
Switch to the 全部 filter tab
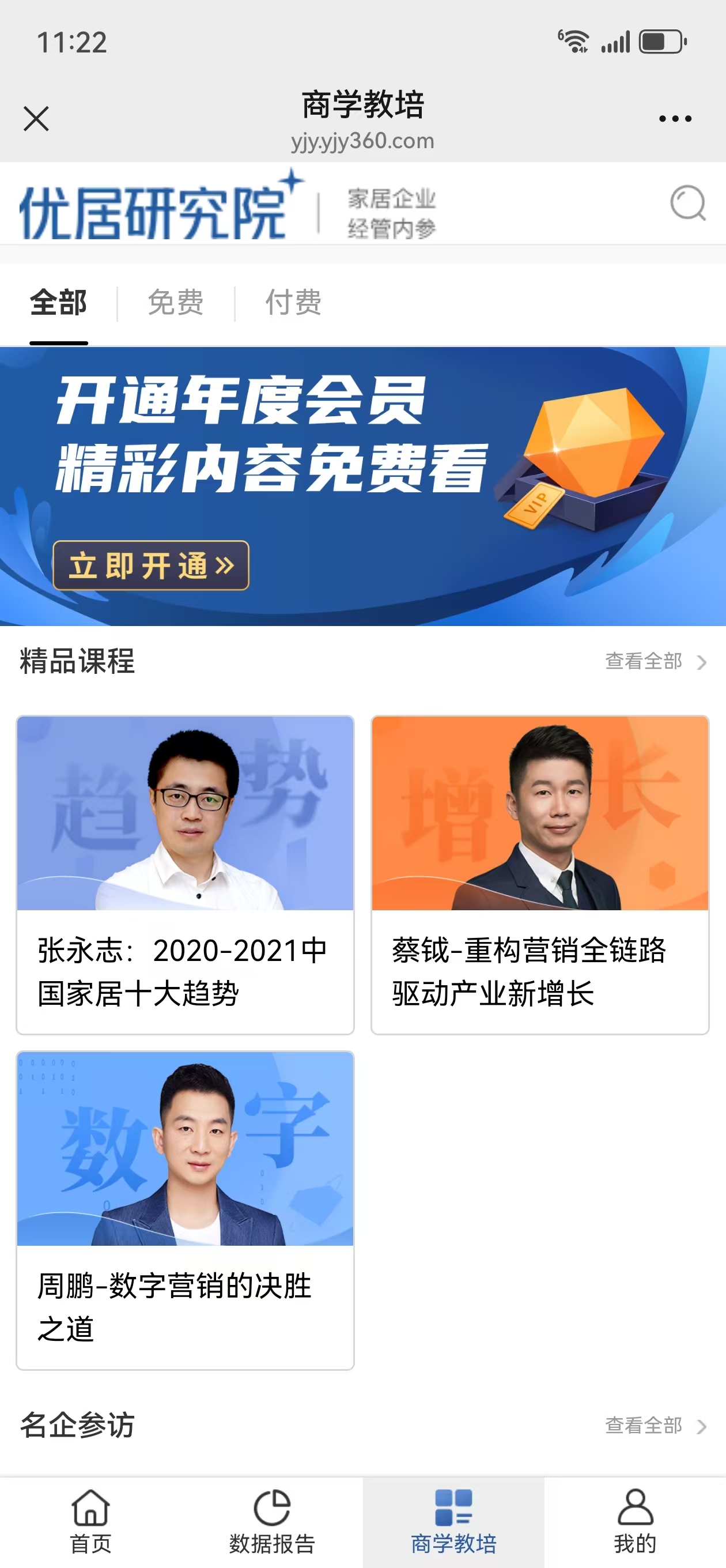[x=58, y=303]
